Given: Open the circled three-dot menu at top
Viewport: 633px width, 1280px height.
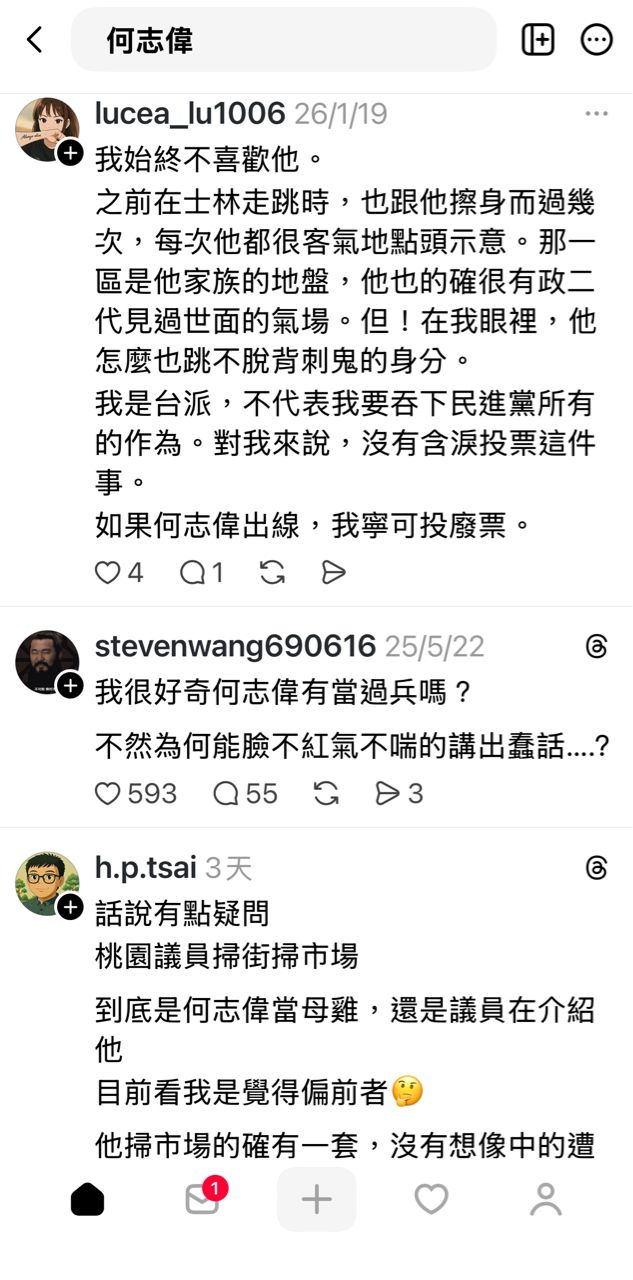Looking at the screenshot, I should point(597,40).
